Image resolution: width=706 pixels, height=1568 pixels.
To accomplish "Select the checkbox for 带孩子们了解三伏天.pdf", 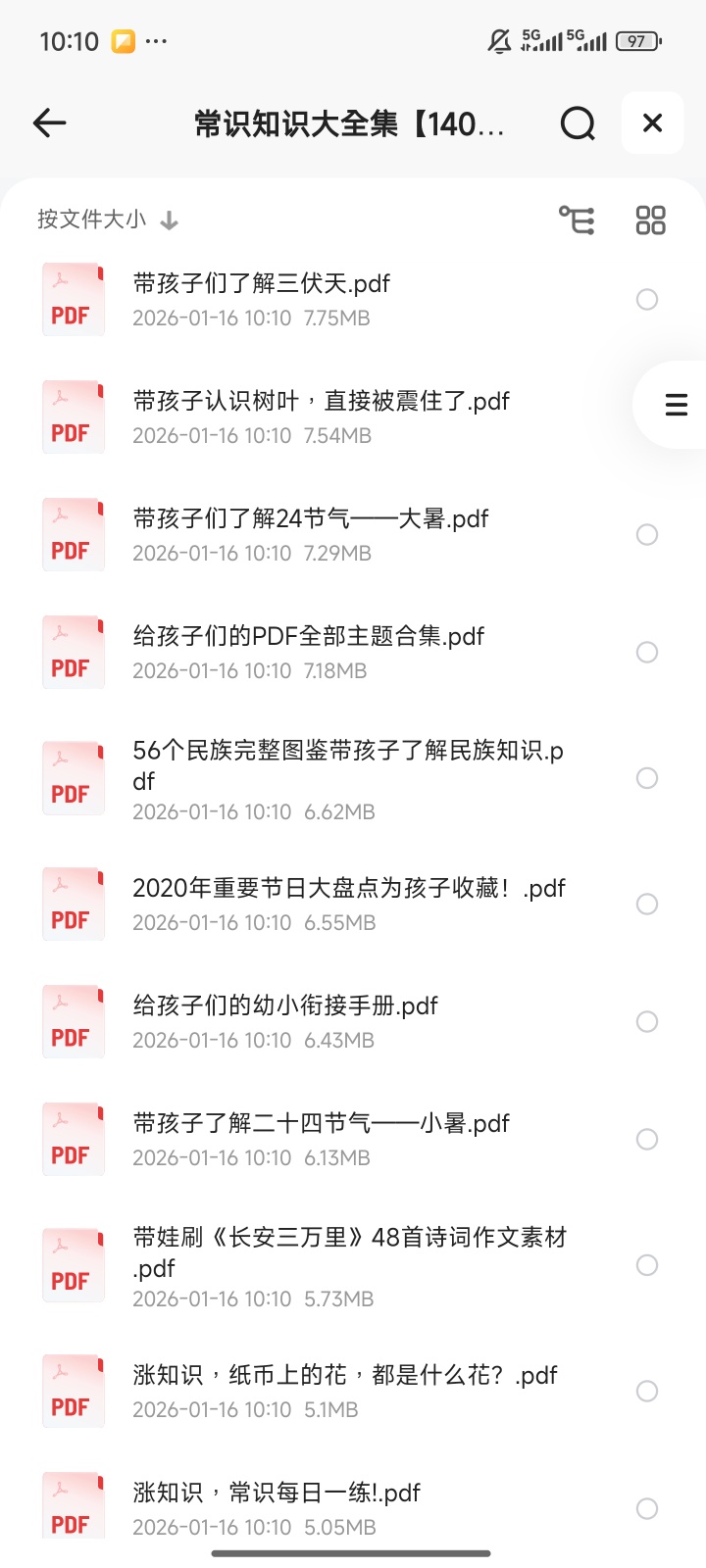I will point(647,299).
